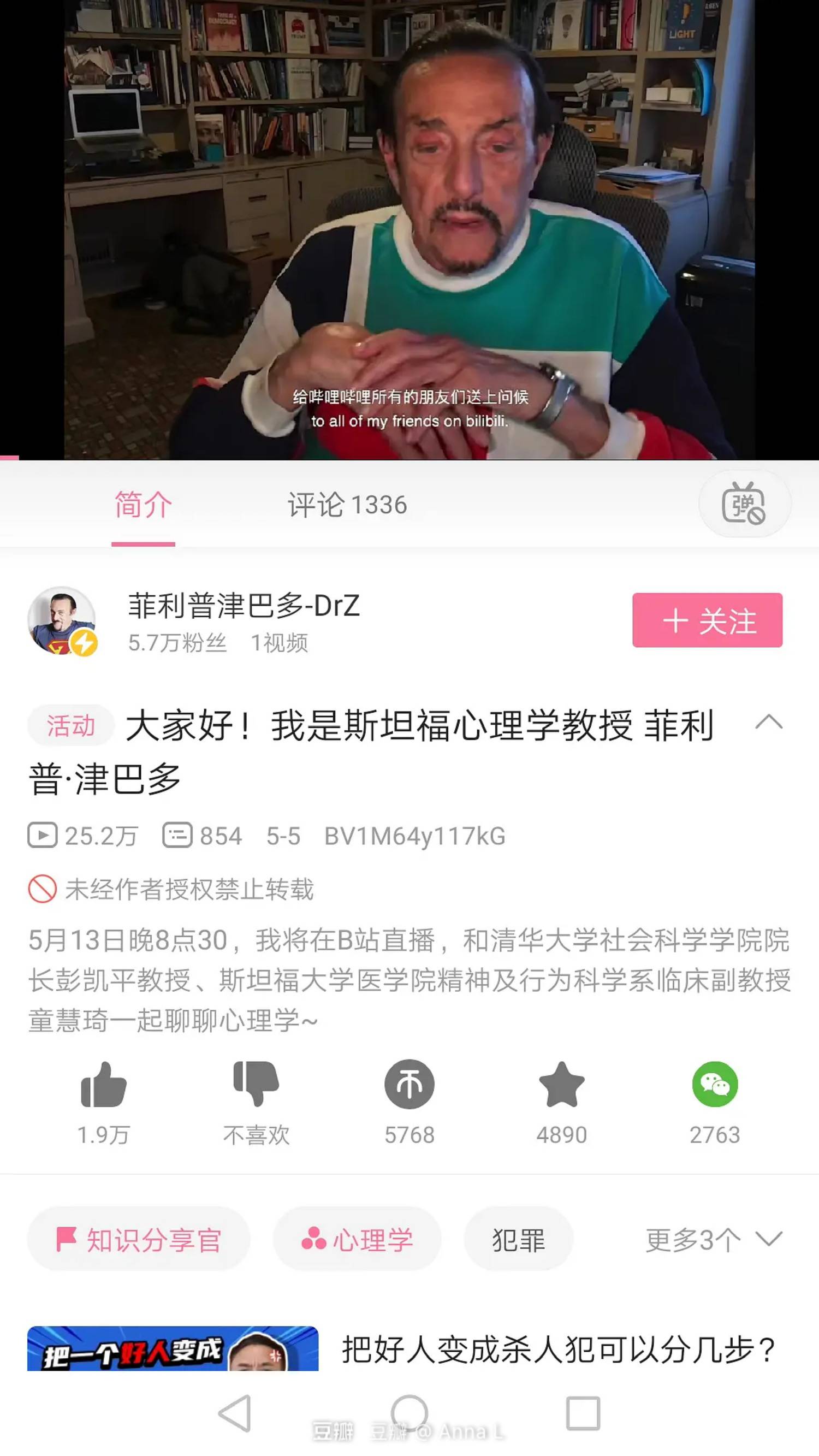Image resolution: width=819 pixels, height=1456 pixels.
Task: Open the 犯罪 tag chip
Action: click(x=518, y=1240)
